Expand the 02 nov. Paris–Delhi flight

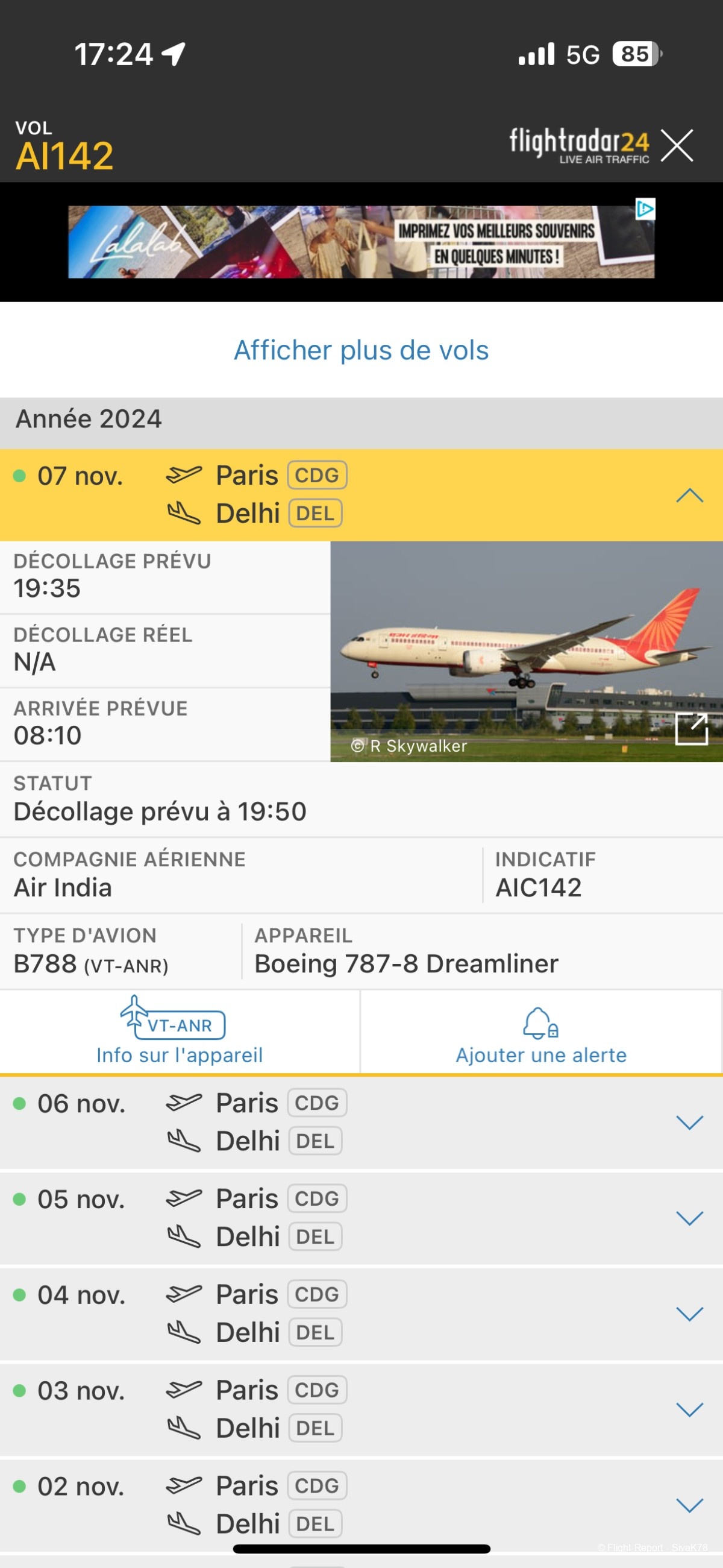[x=689, y=1505]
